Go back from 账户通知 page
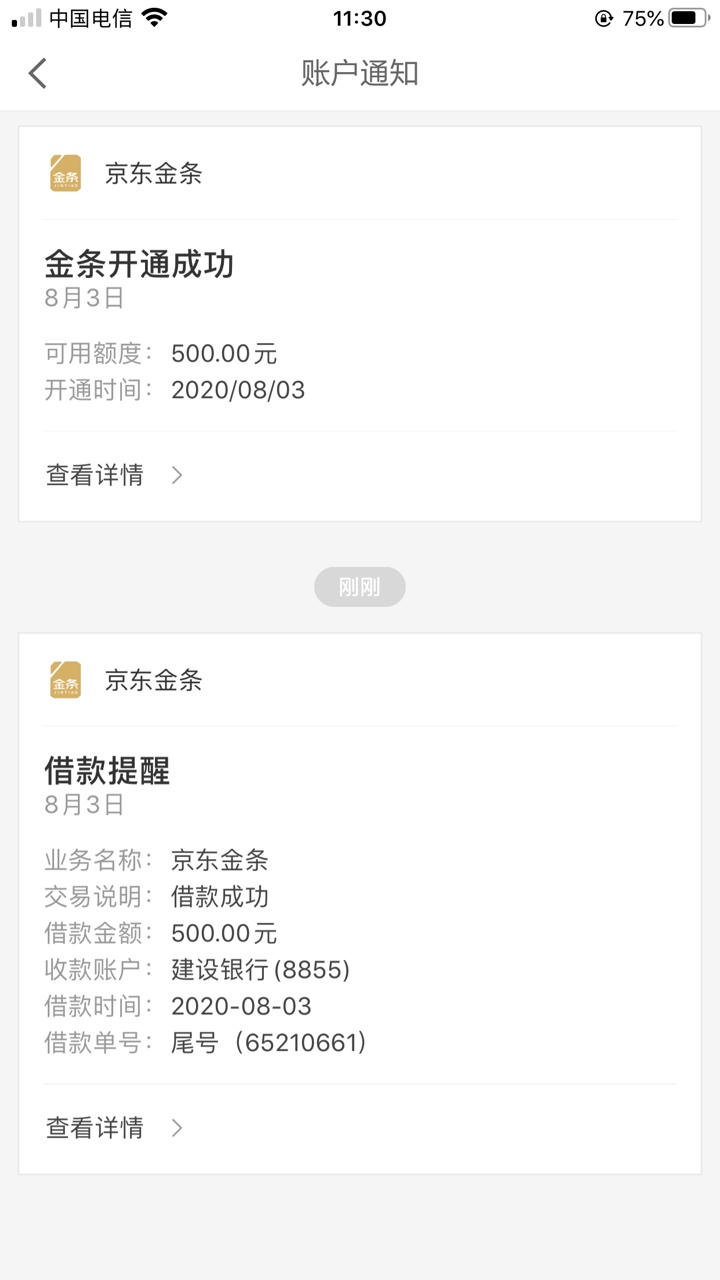The height and width of the screenshot is (1280, 720). point(38,73)
